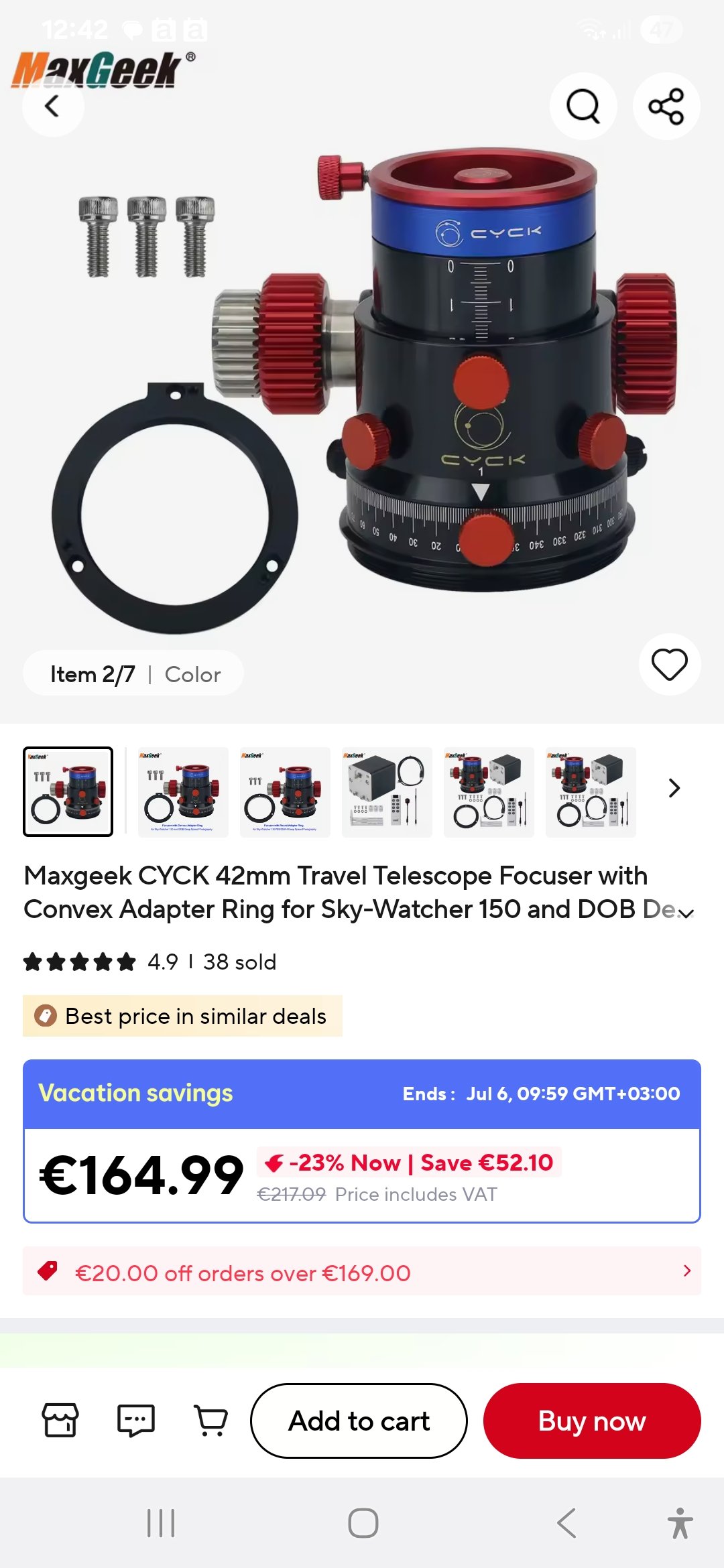Open the €20.00 off orders coupon
Viewport: 724px width, 1568px height.
coord(362,1271)
